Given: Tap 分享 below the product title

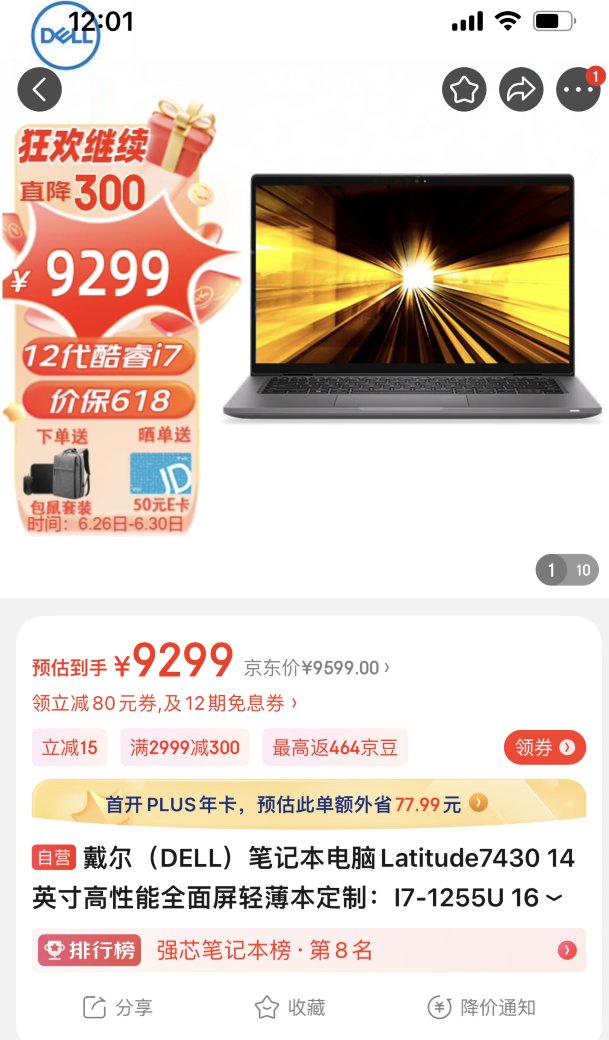Looking at the screenshot, I should [x=117, y=1007].
